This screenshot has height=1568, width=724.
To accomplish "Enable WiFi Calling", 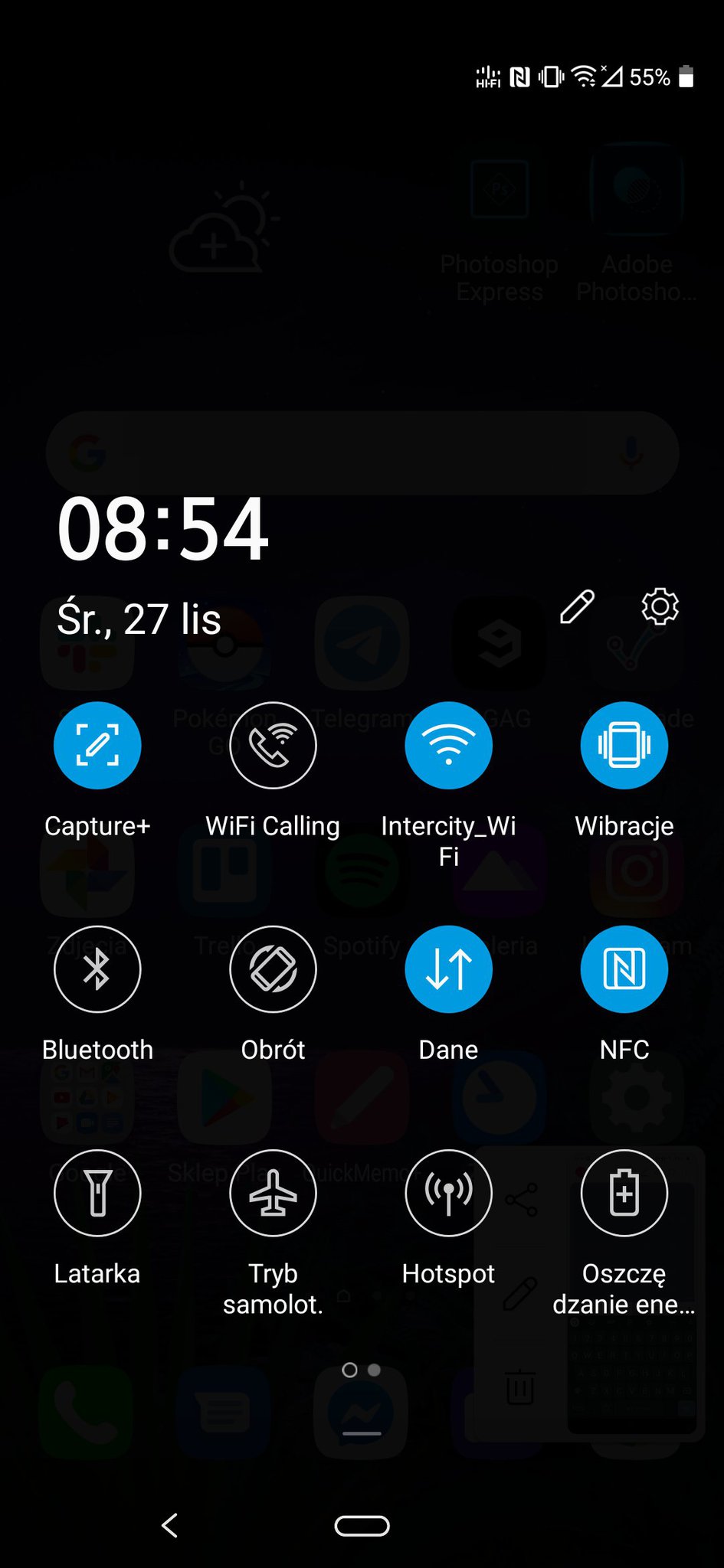I will point(273,745).
